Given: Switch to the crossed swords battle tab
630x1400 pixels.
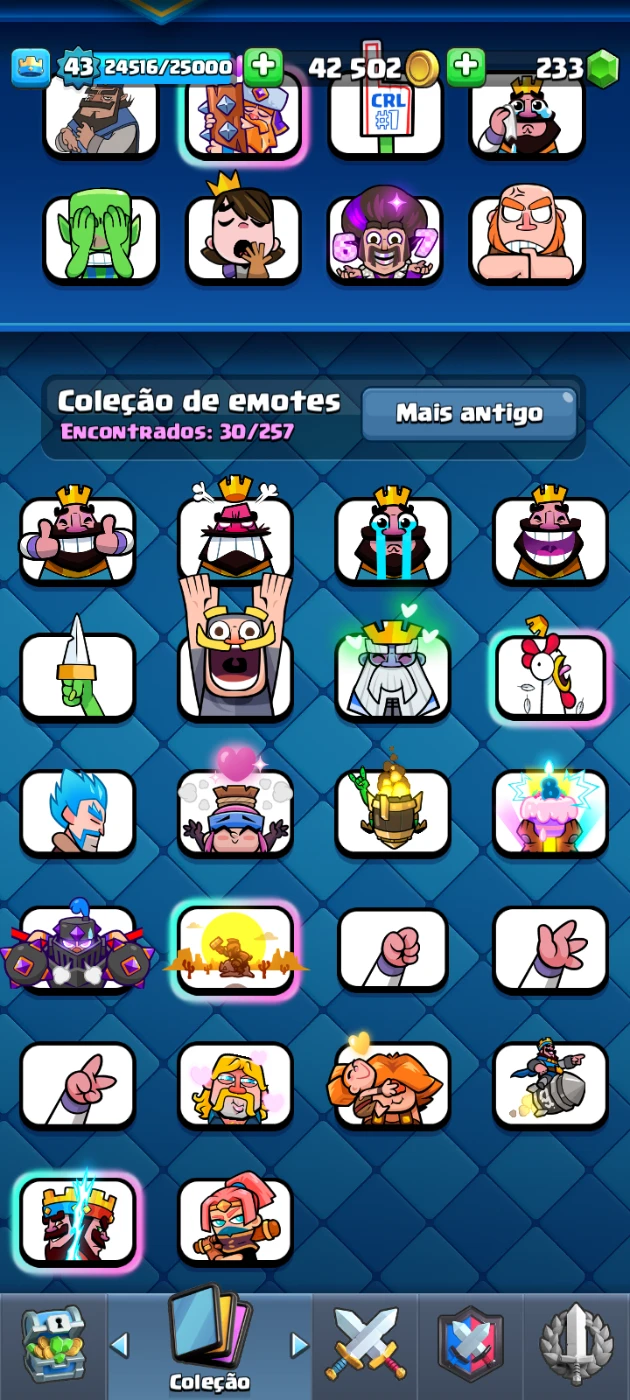Looking at the screenshot, I should coord(365,1345).
